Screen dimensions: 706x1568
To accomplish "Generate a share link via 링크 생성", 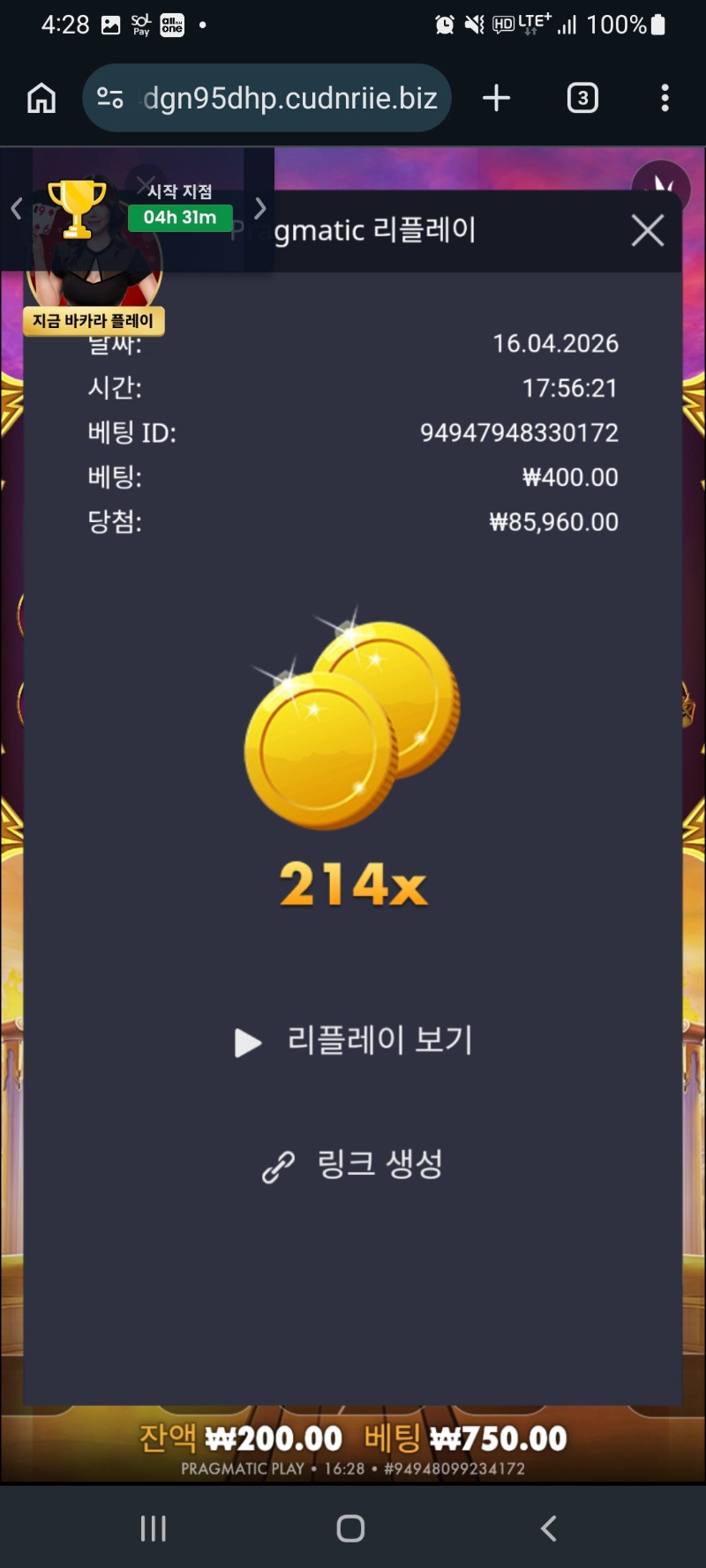I will [x=353, y=1165].
